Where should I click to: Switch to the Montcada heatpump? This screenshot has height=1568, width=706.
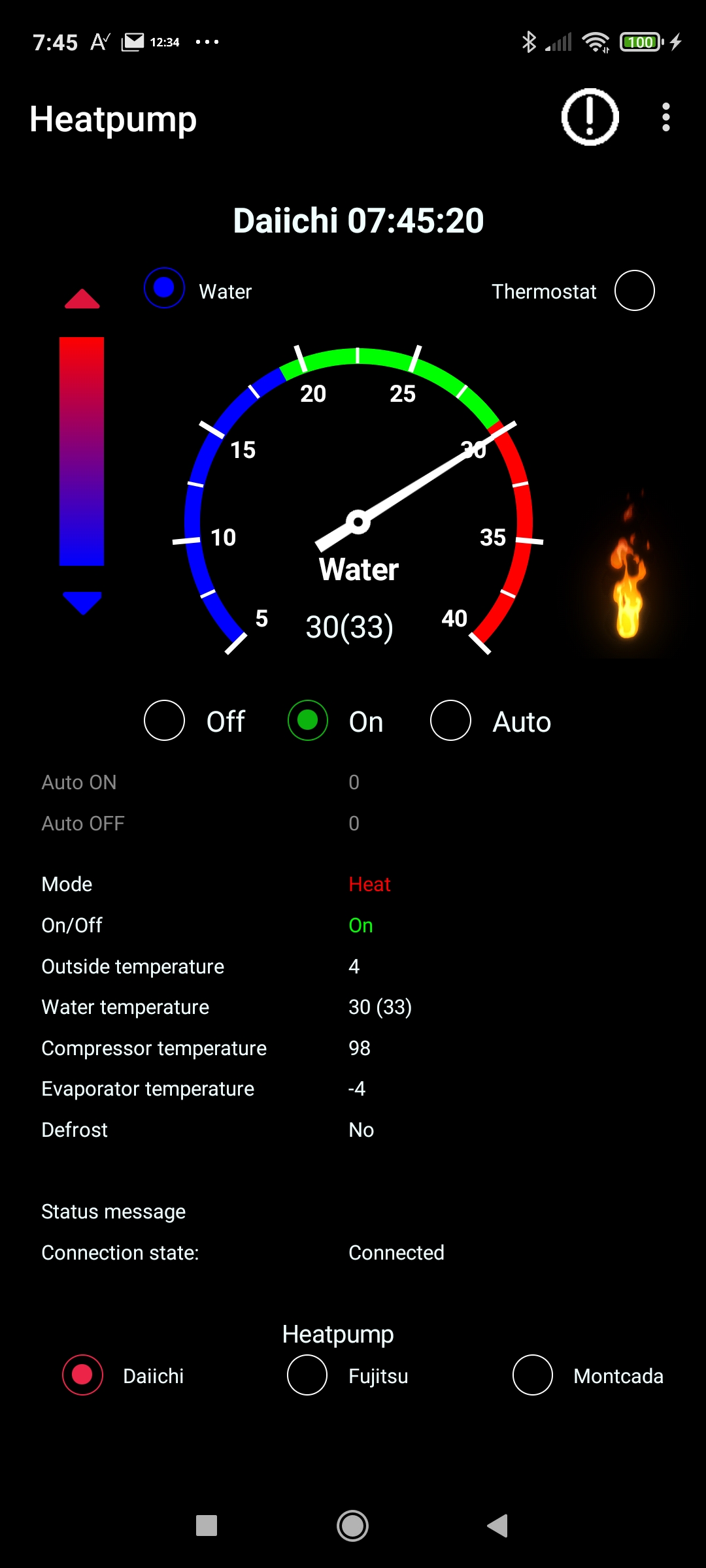(x=533, y=1375)
